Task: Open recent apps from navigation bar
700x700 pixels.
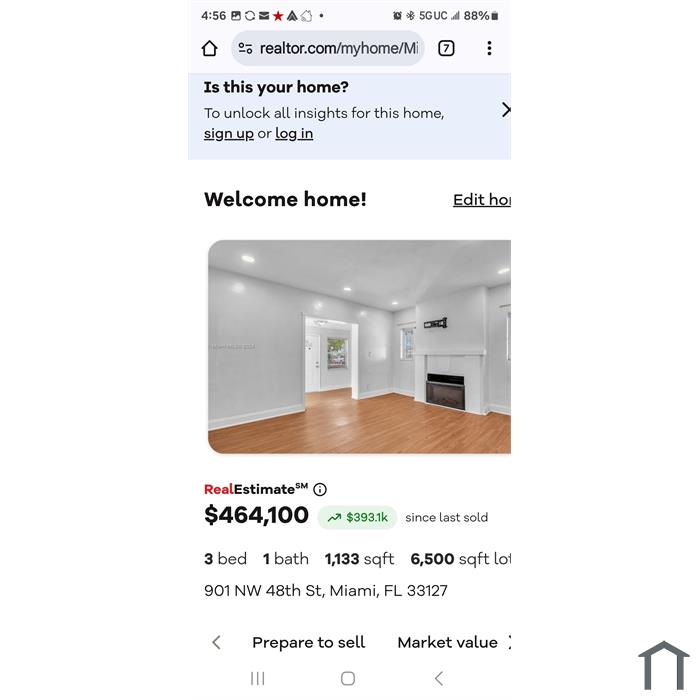Action: tap(257, 678)
